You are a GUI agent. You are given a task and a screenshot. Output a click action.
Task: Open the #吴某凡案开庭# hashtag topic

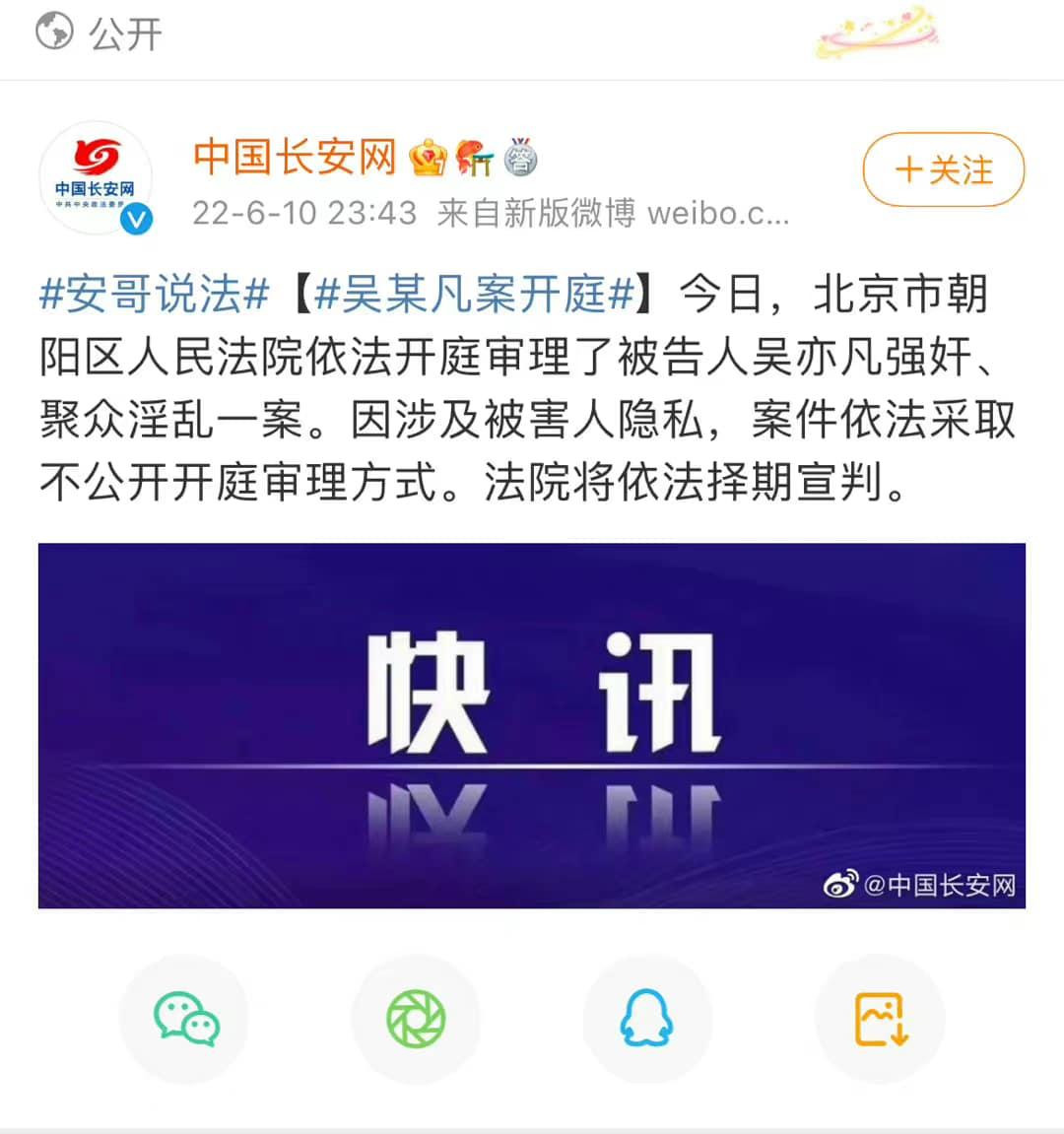pyautogui.click(x=475, y=295)
